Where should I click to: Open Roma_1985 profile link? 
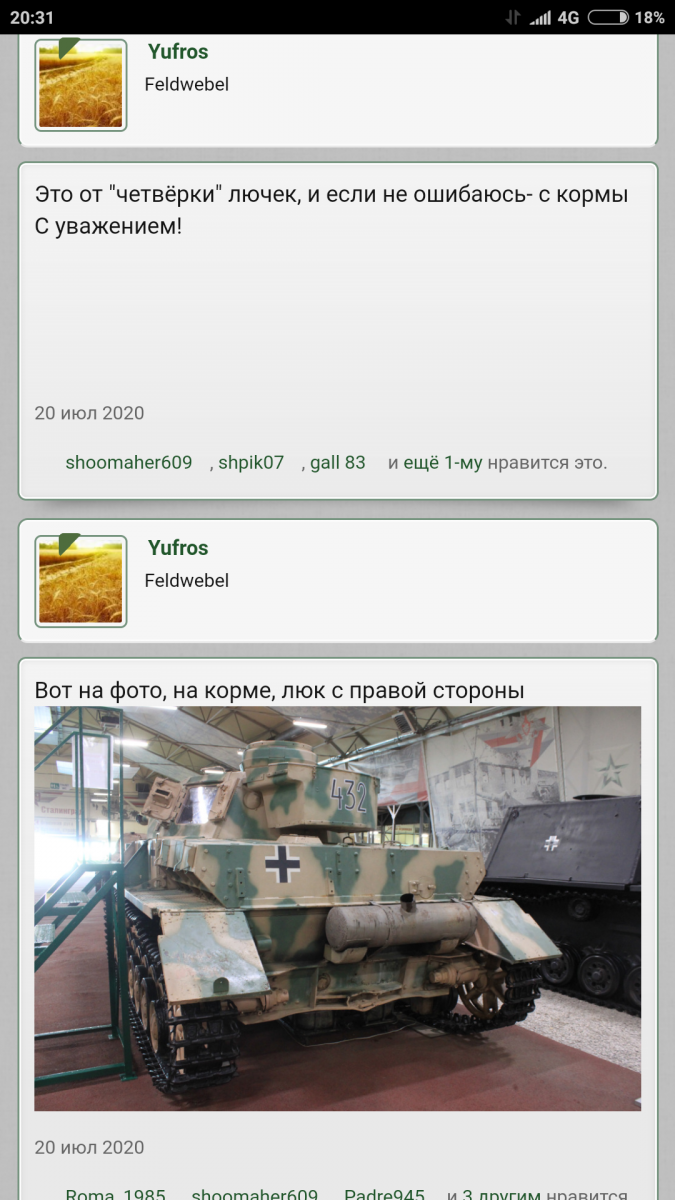tap(116, 1193)
